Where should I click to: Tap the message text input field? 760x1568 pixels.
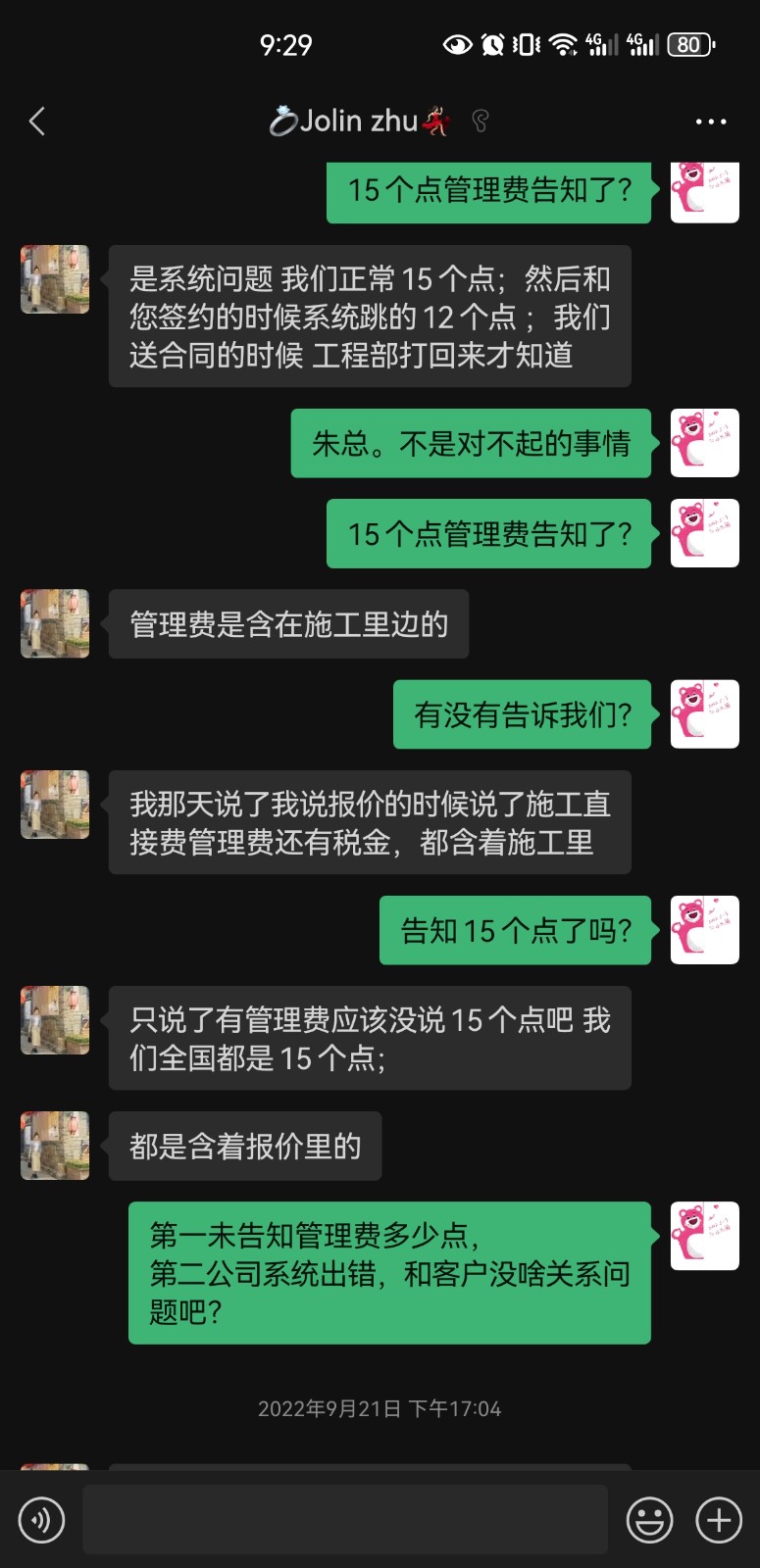point(345,1520)
